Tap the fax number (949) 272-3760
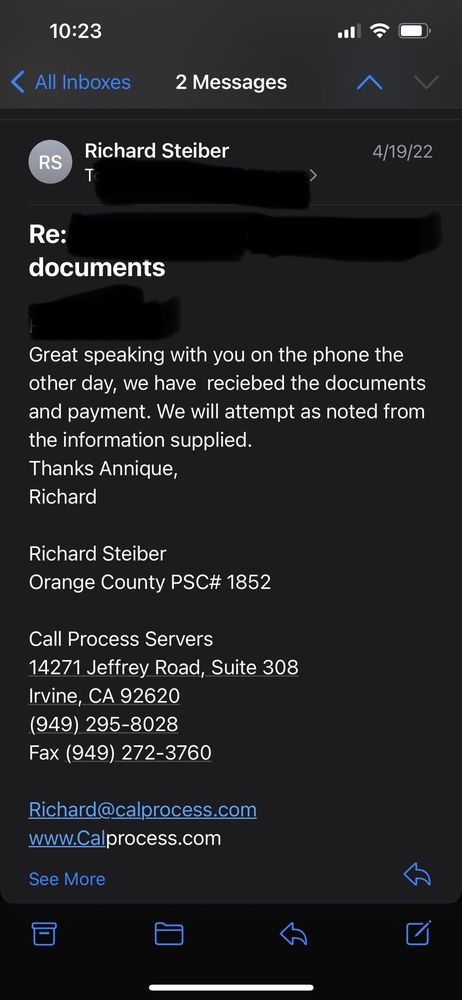Screen dimensions: 462x1000 [138, 753]
